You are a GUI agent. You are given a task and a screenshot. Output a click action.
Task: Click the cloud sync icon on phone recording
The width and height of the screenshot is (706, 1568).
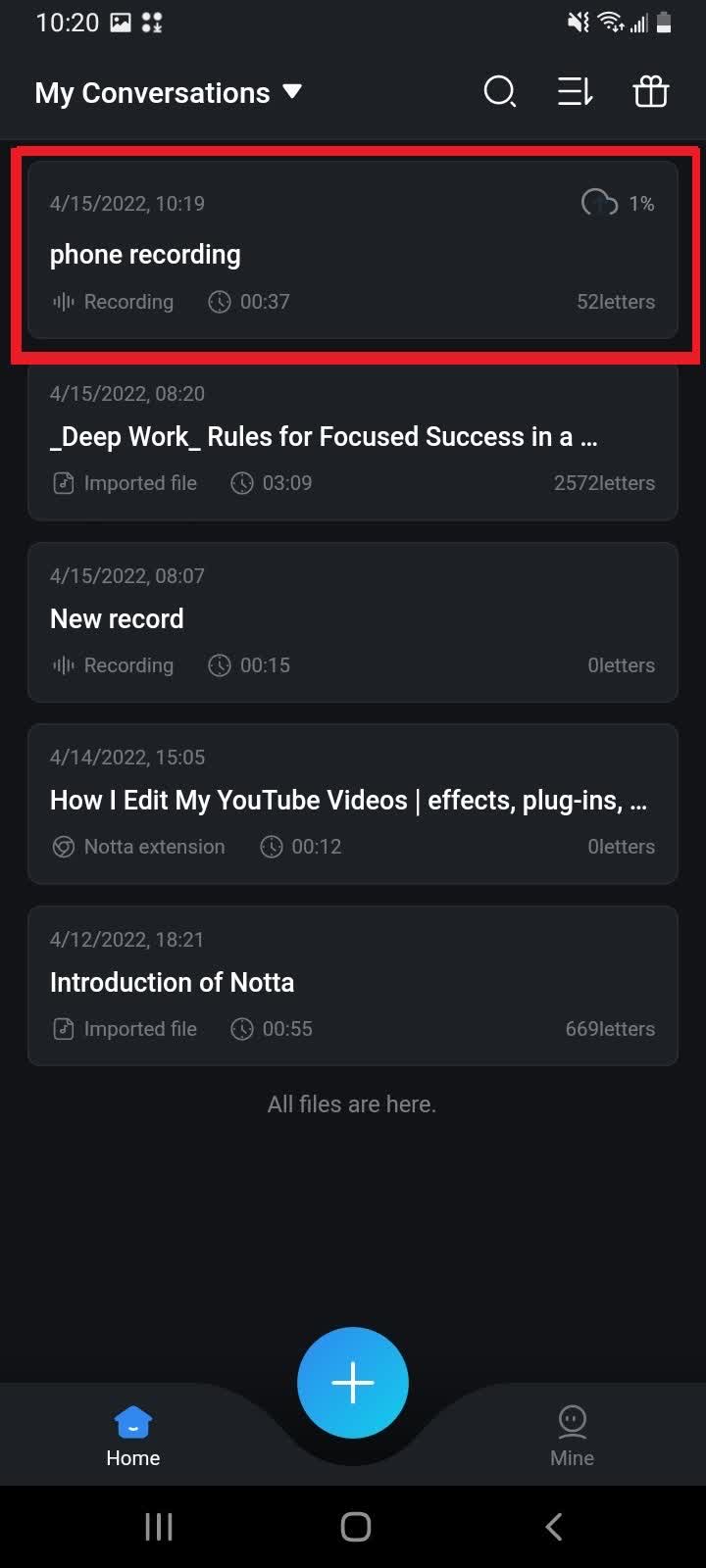tap(597, 203)
